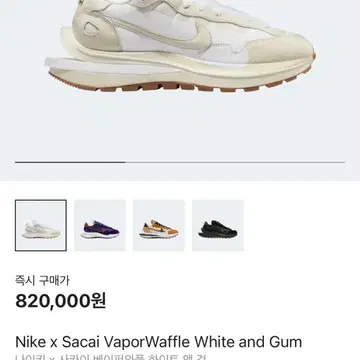Pick the black colorway thumbnail
Screen dimensions: 360x360
pyautogui.click(x=218, y=225)
